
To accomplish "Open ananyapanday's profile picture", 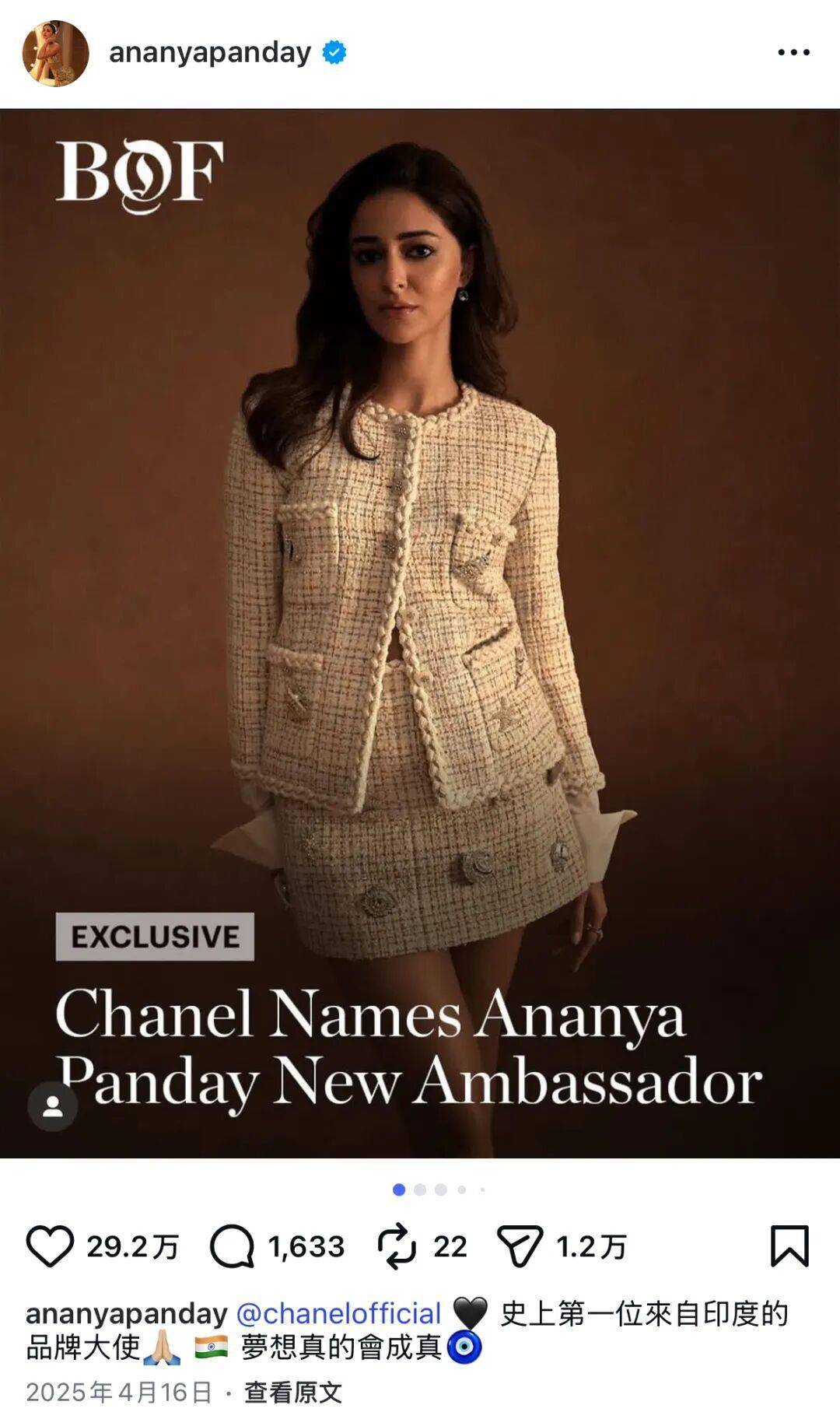I will [55, 54].
